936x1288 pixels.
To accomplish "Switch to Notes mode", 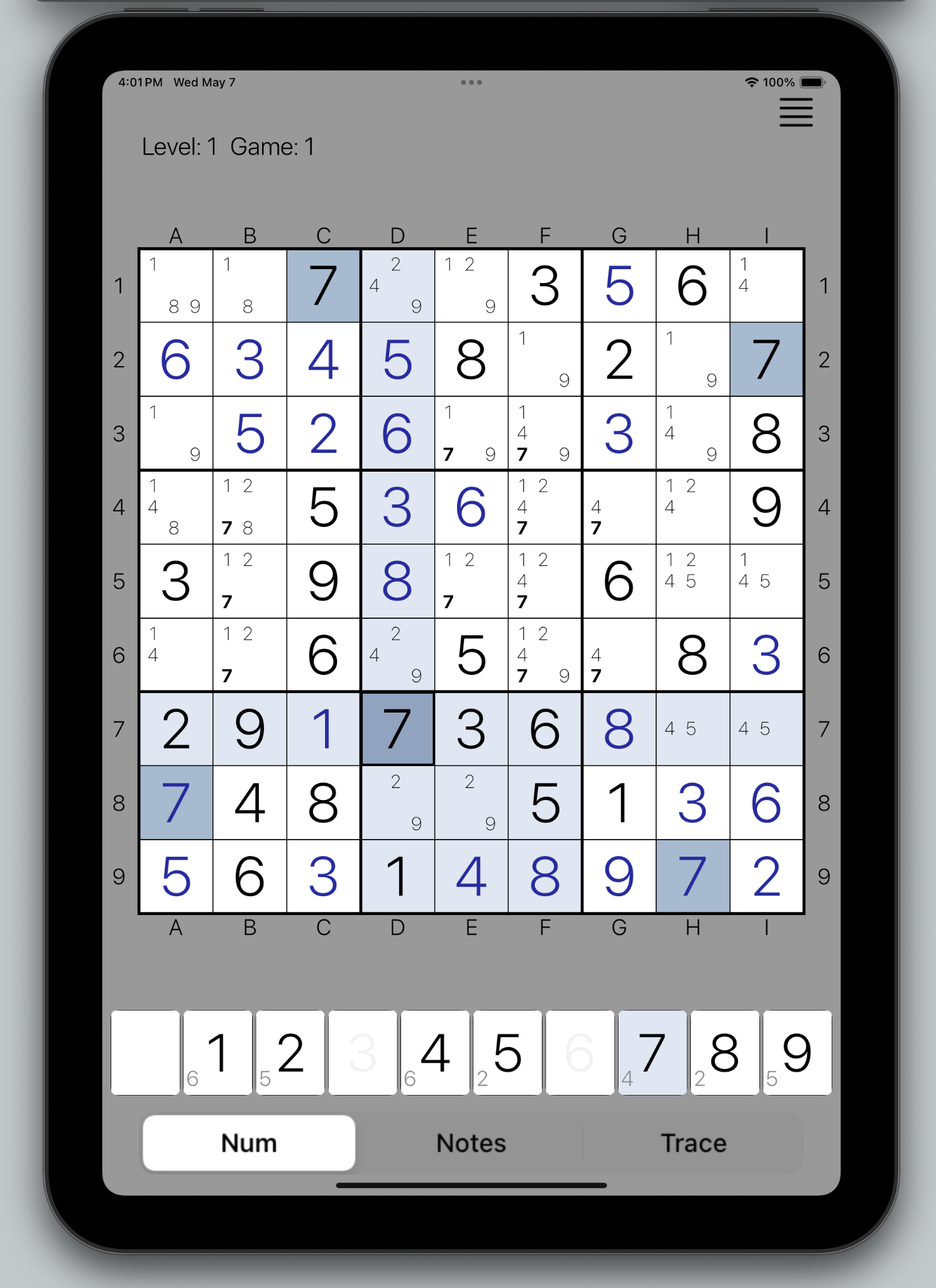I will tap(471, 1143).
